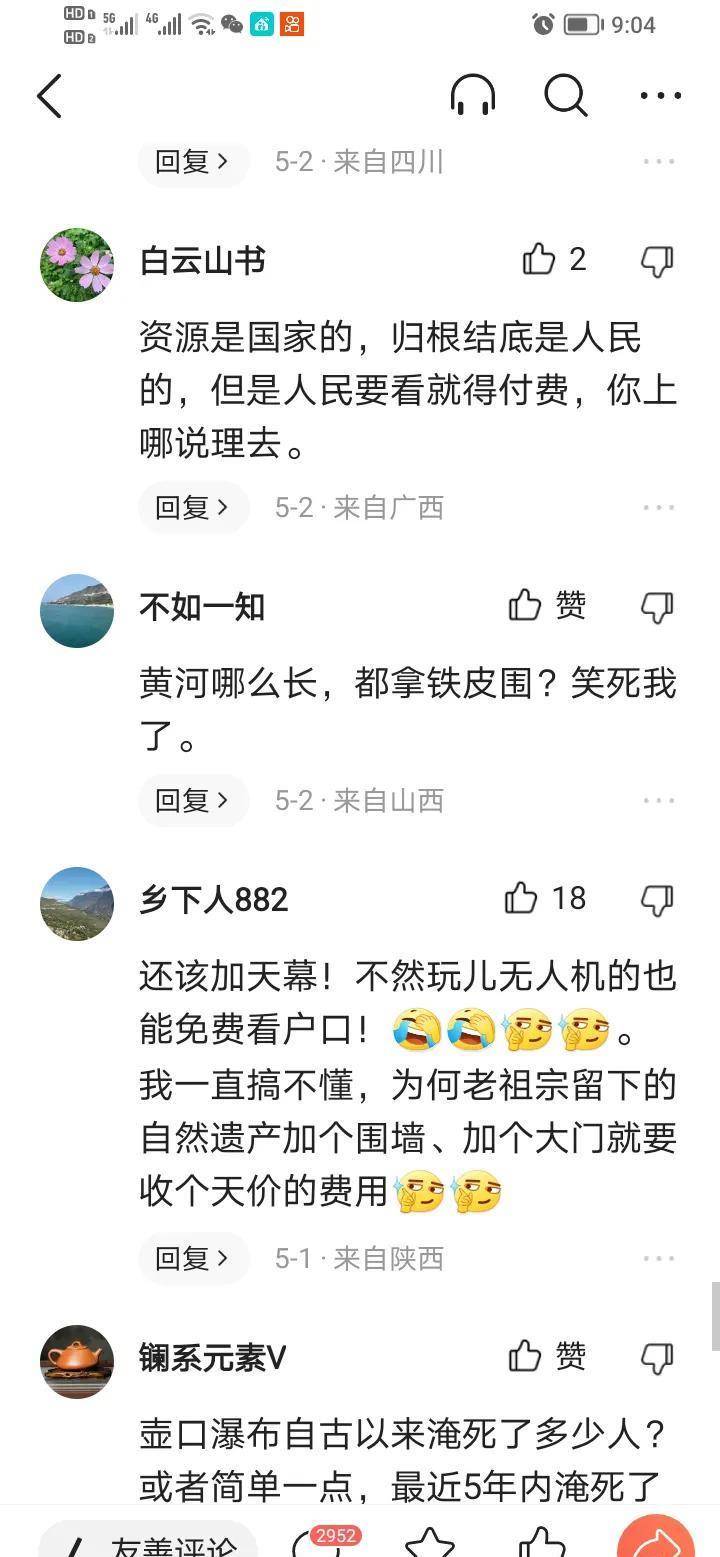This screenshot has width=720, height=1557.
Task: Open the top bar overflow menu
Action: pyautogui.click(x=660, y=96)
